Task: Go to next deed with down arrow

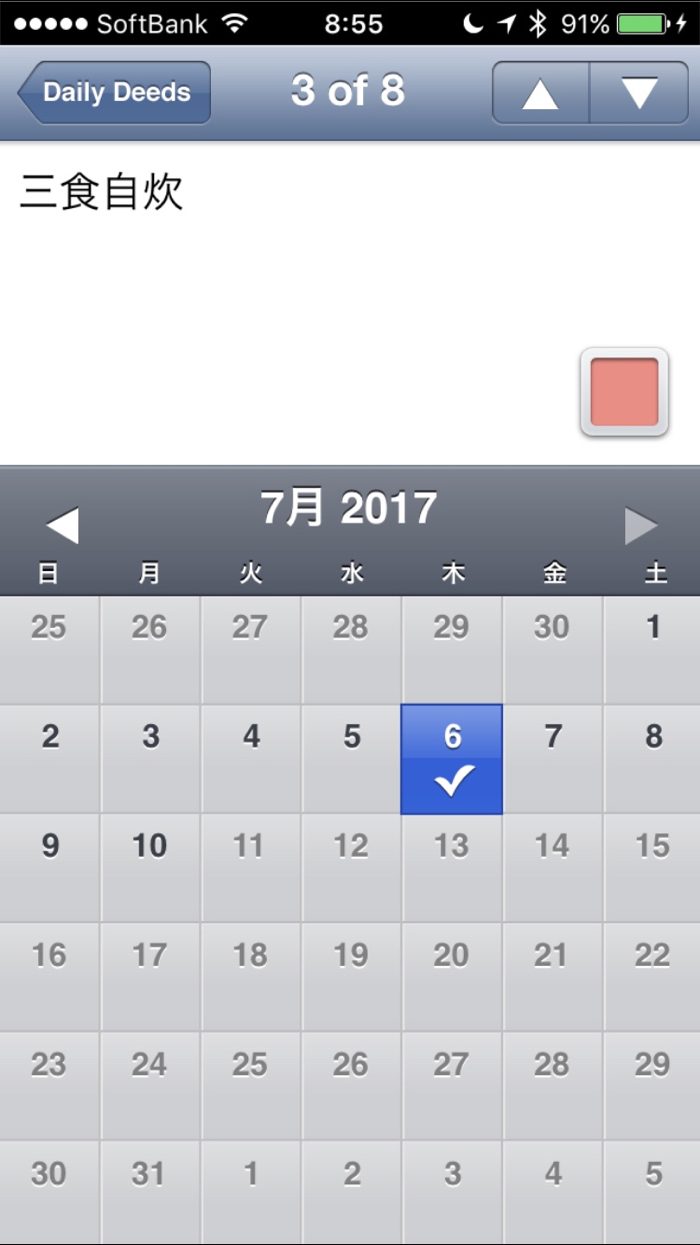Action: click(x=639, y=93)
